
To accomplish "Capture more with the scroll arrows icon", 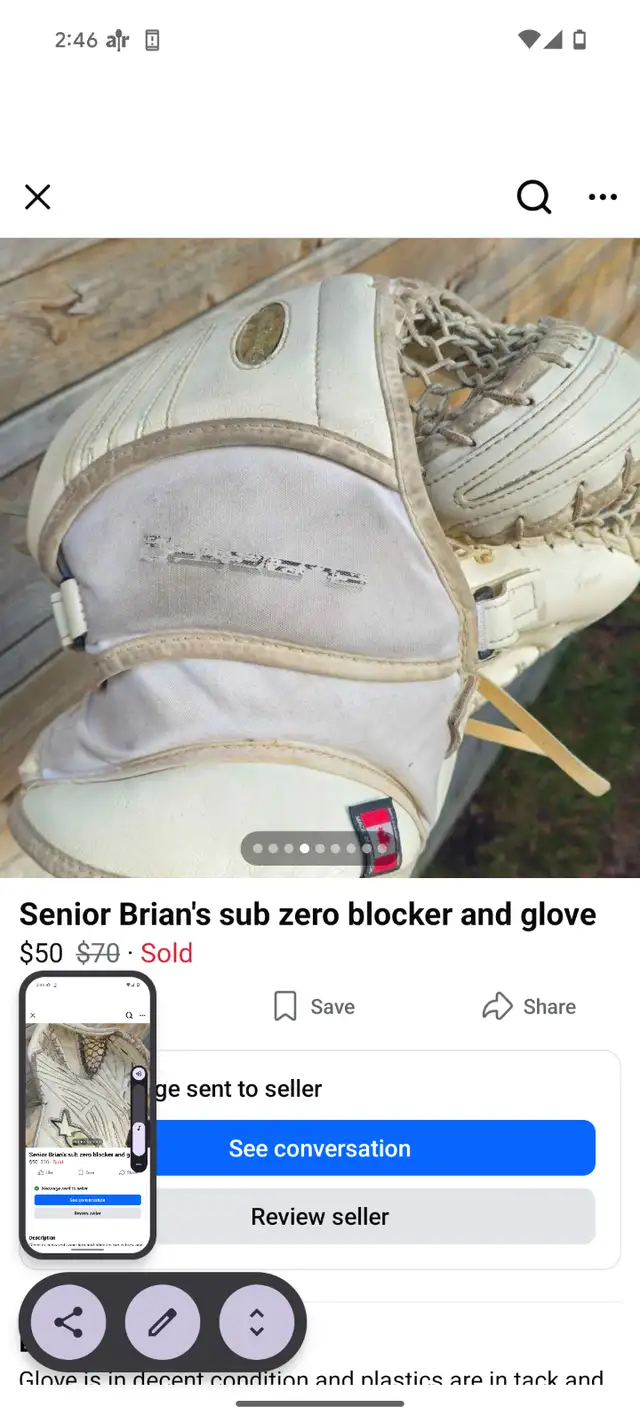I will coord(256,1323).
